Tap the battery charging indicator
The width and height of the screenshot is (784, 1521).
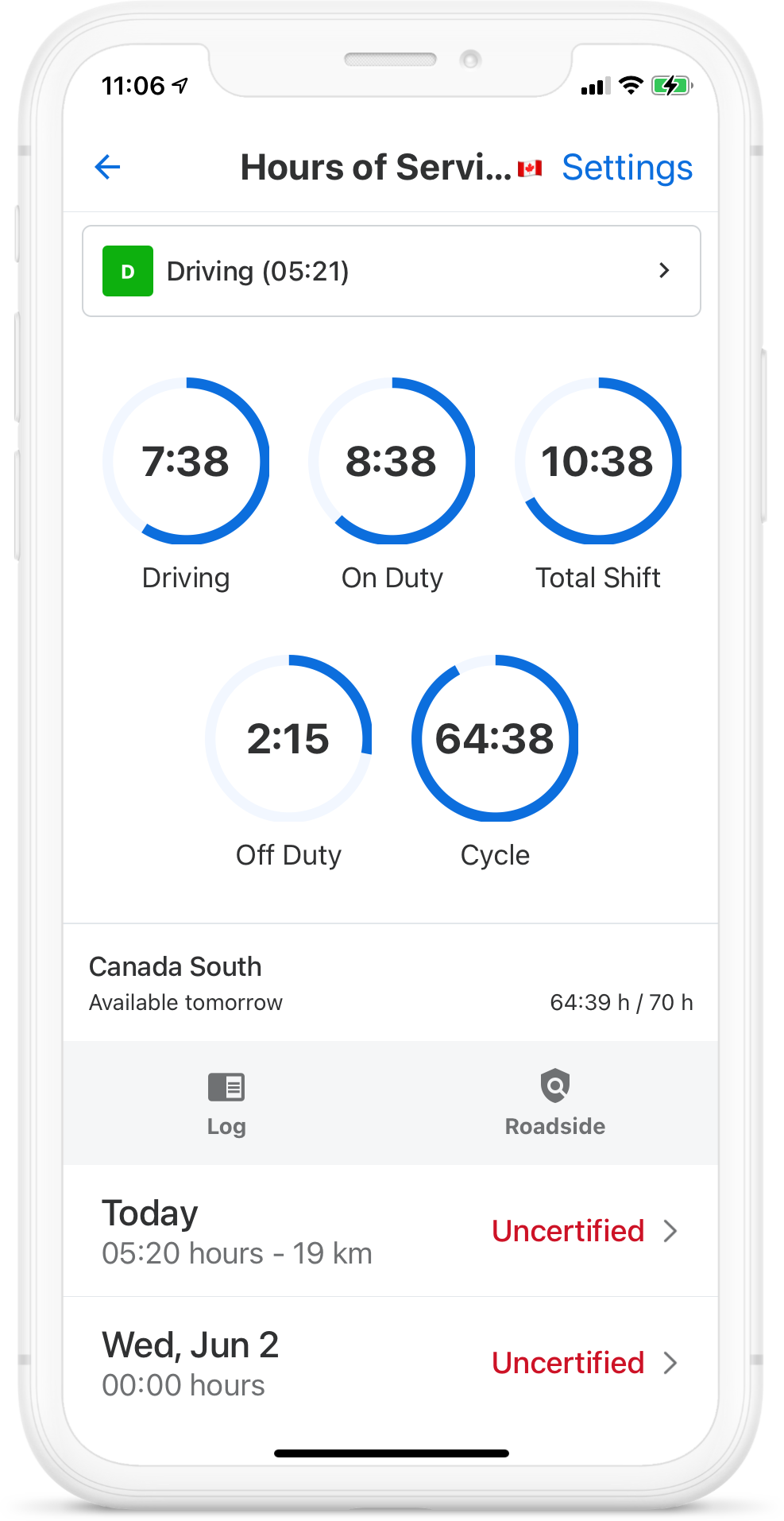671,86
